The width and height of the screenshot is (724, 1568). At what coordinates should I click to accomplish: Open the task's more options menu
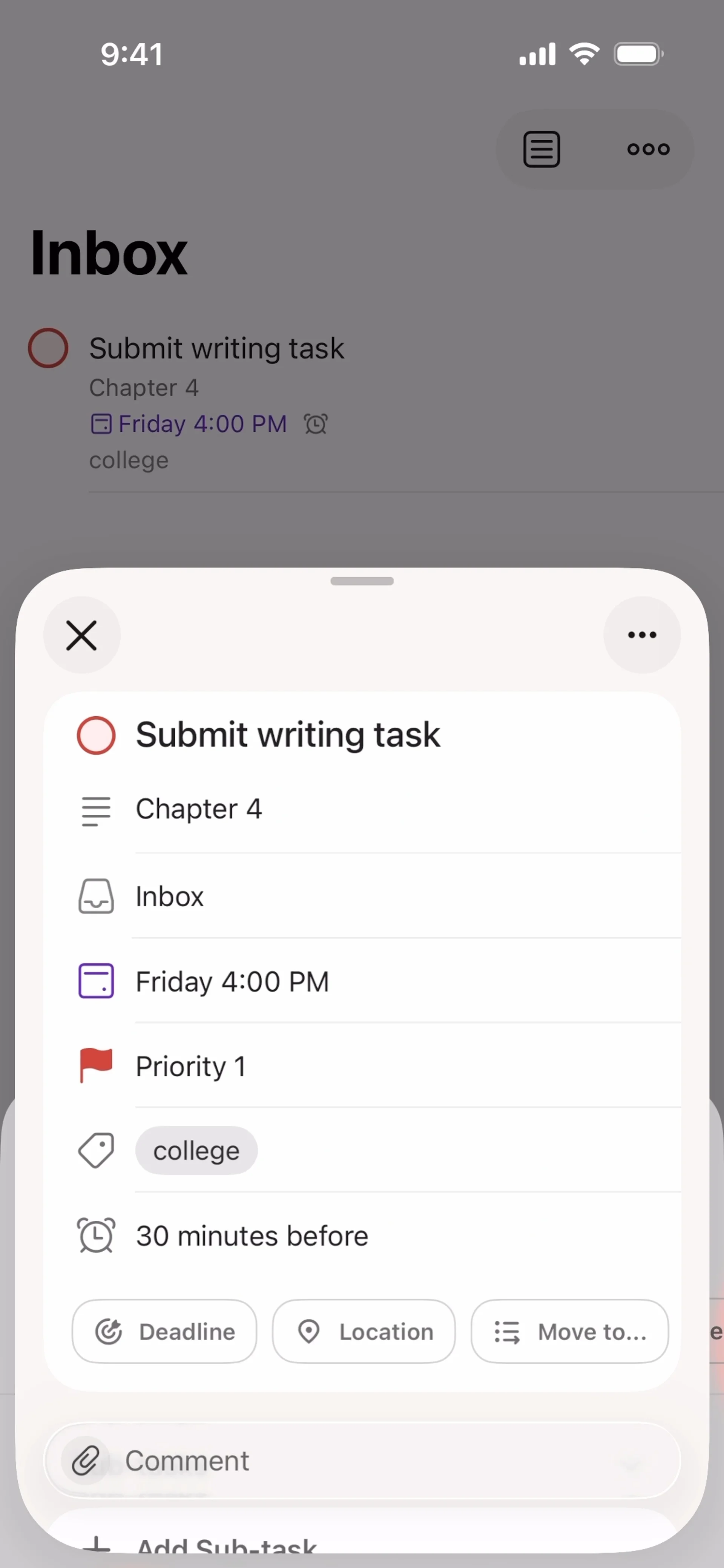642,635
